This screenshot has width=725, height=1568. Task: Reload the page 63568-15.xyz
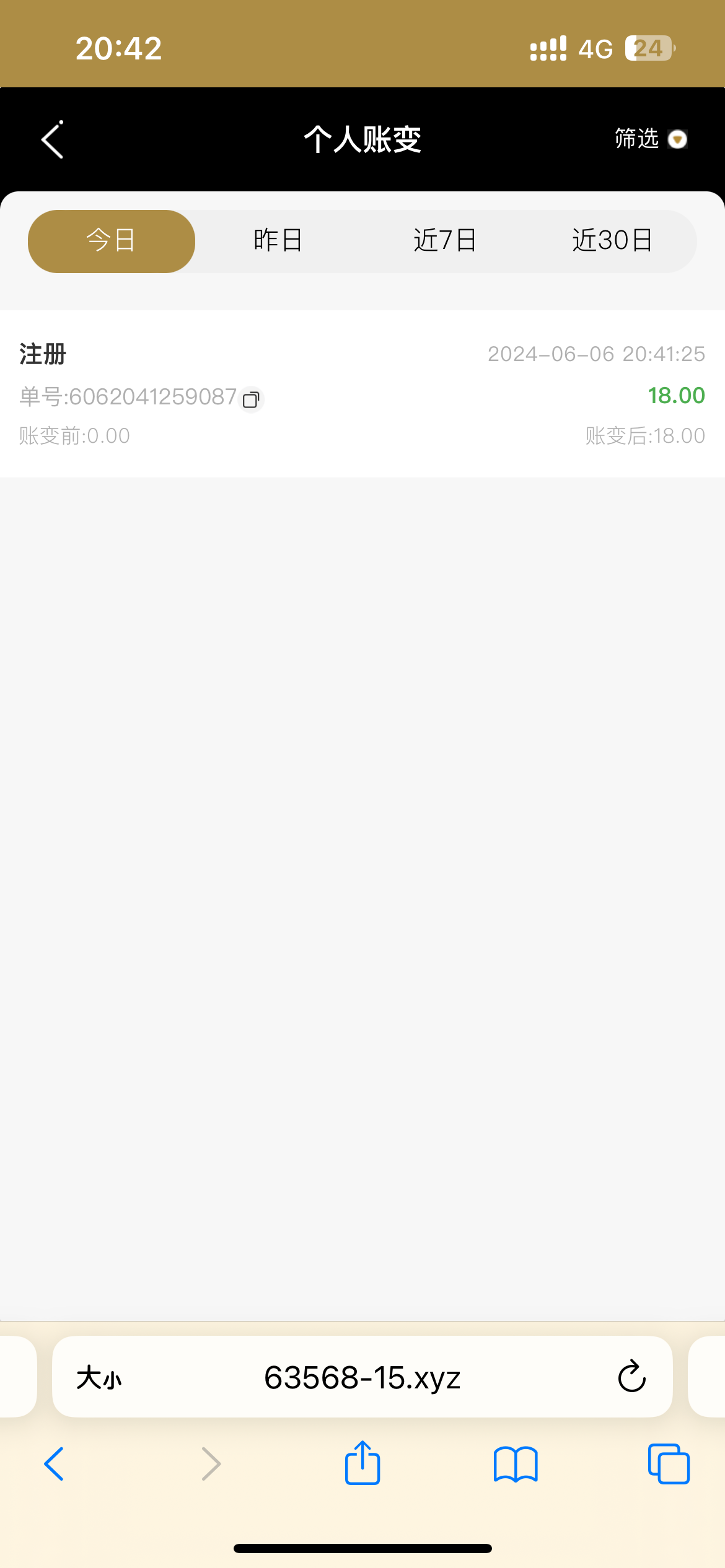(x=631, y=1377)
